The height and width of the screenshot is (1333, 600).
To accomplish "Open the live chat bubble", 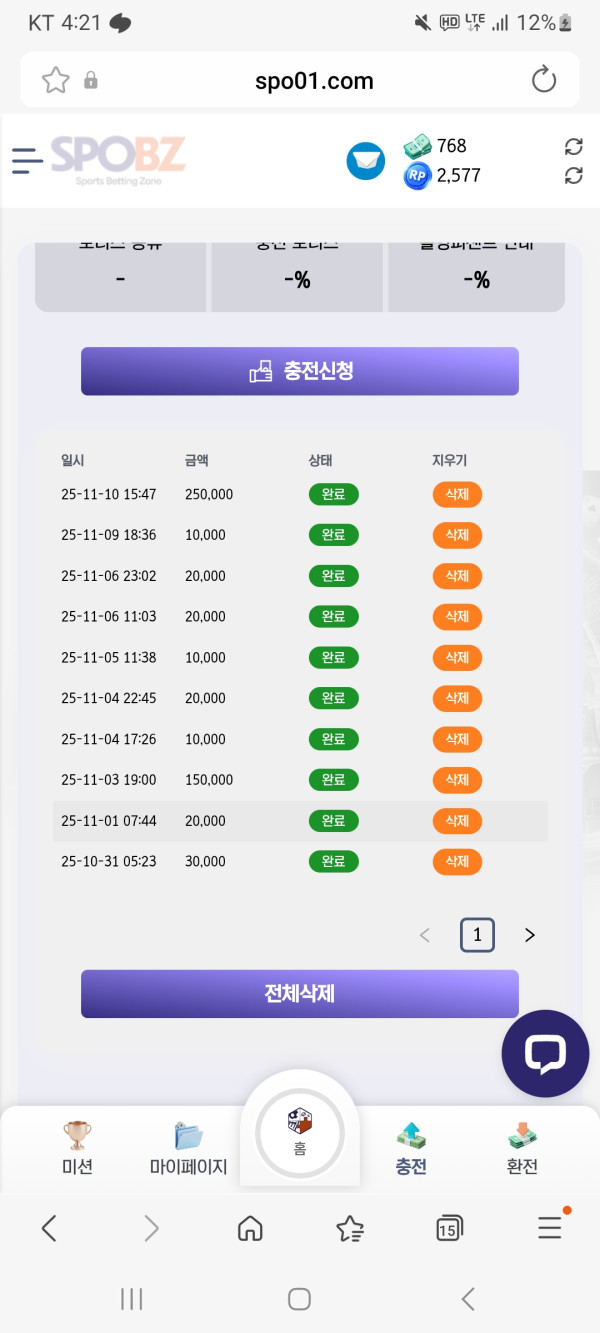I will click(x=545, y=1053).
